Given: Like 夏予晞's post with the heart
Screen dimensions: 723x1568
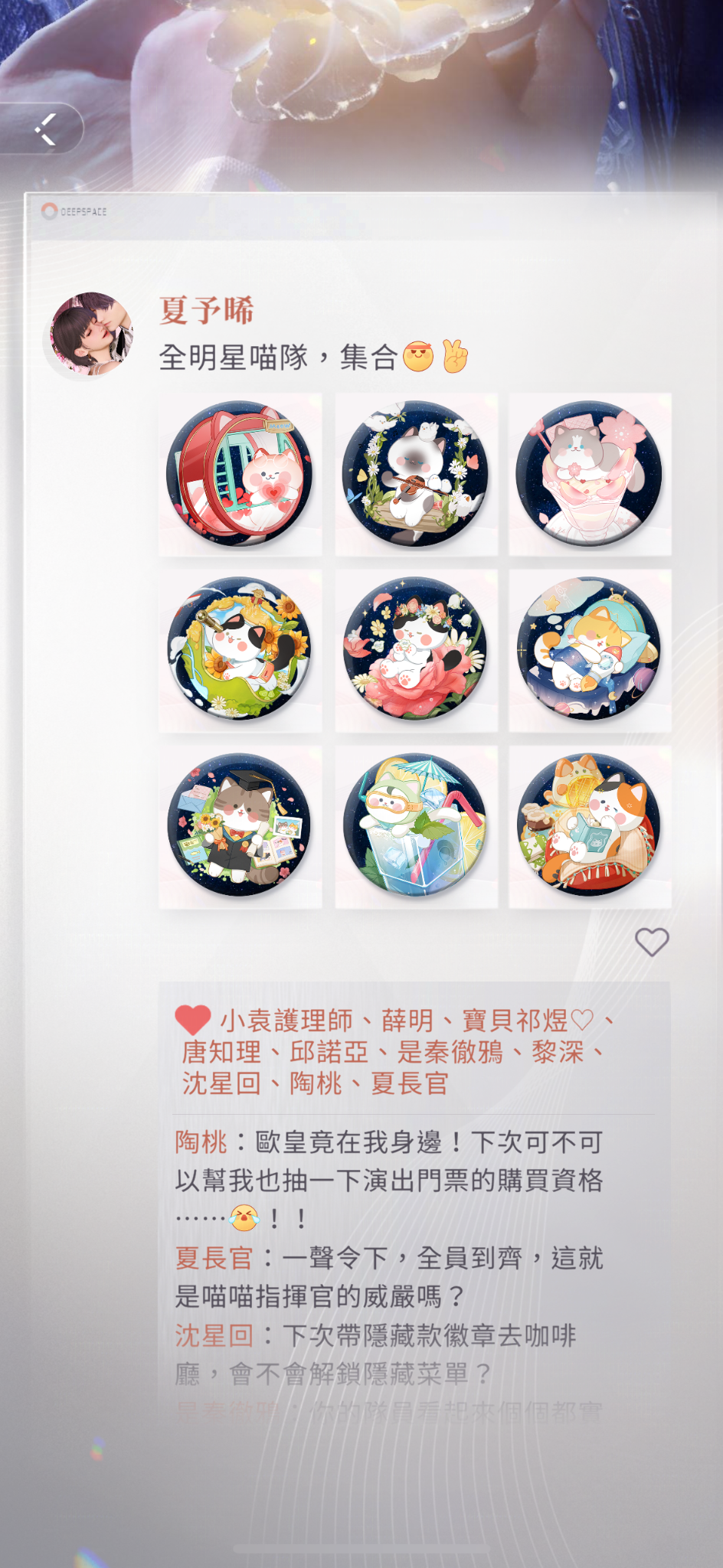Looking at the screenshot, I should point(652,942).
